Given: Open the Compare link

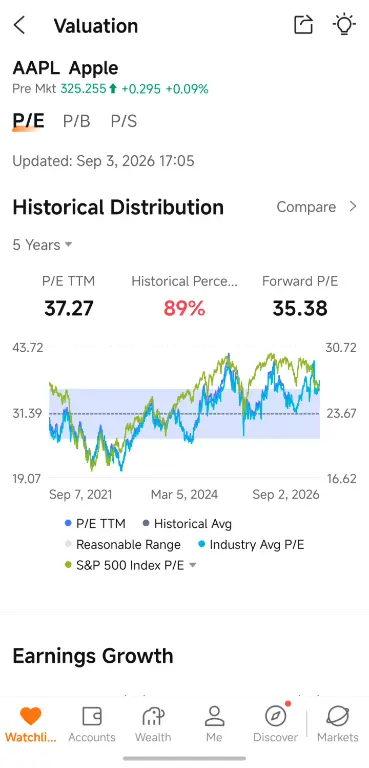Looking at the screenshot, I should coord(317,207).
